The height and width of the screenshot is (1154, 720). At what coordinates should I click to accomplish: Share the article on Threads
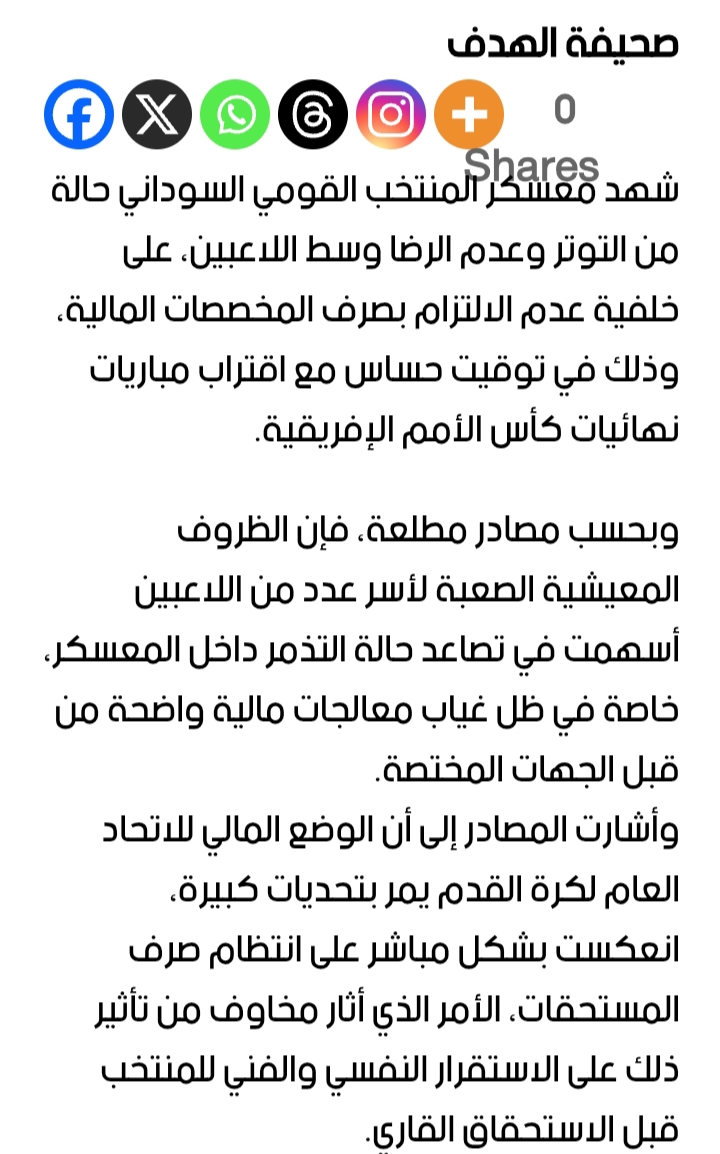313,115
